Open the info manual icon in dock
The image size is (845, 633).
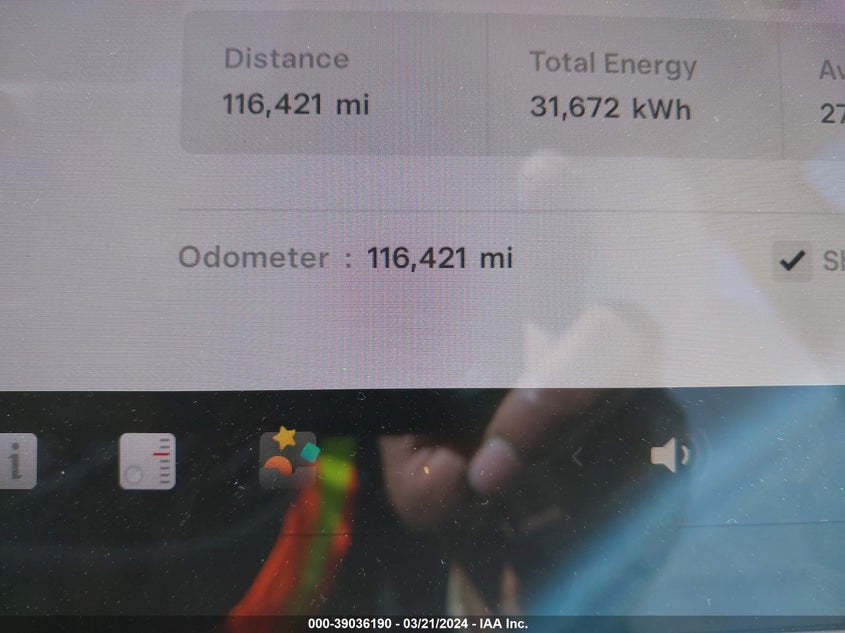coord(16,461)
